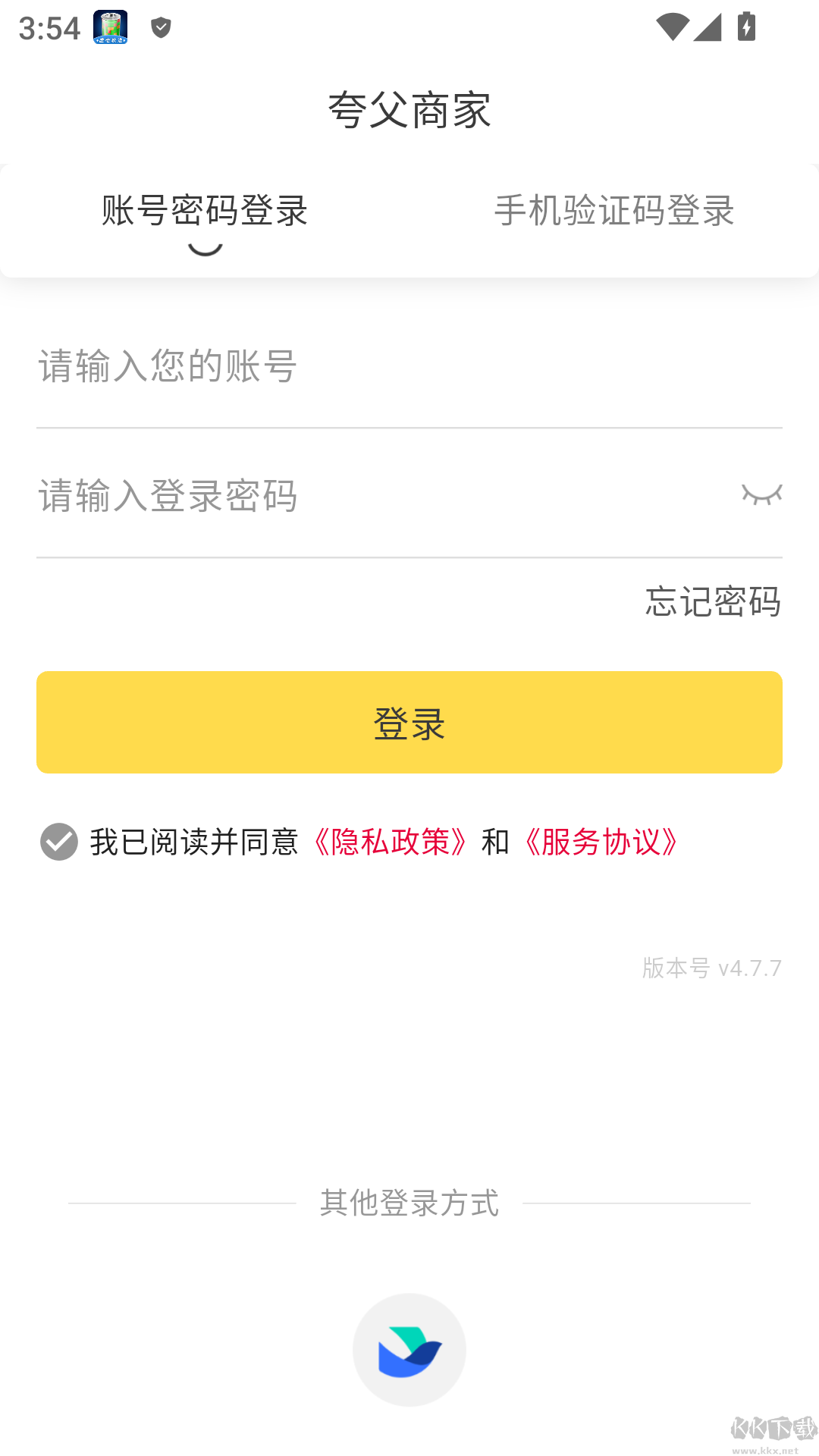Click the 请输入您的账号 input field
819x1456 pixels.
303,369
